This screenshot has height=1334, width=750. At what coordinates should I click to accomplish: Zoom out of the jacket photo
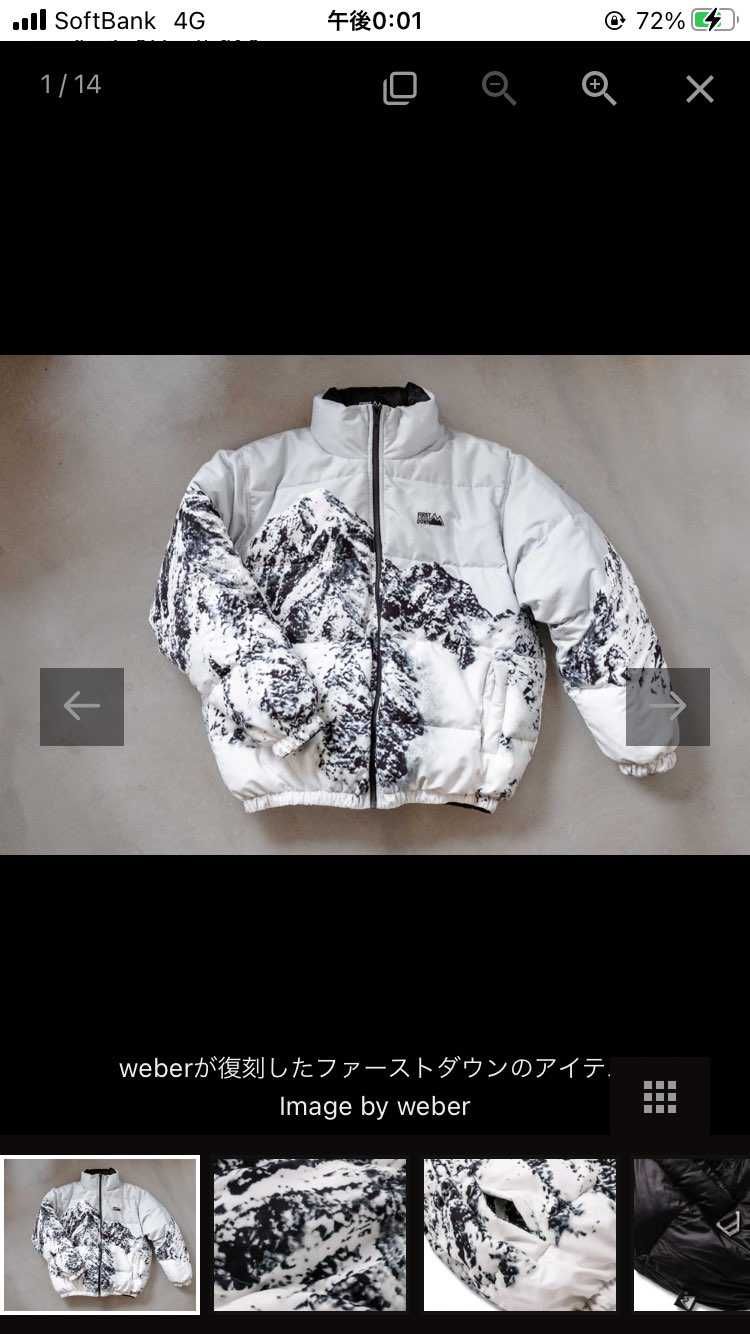point(498,89)
